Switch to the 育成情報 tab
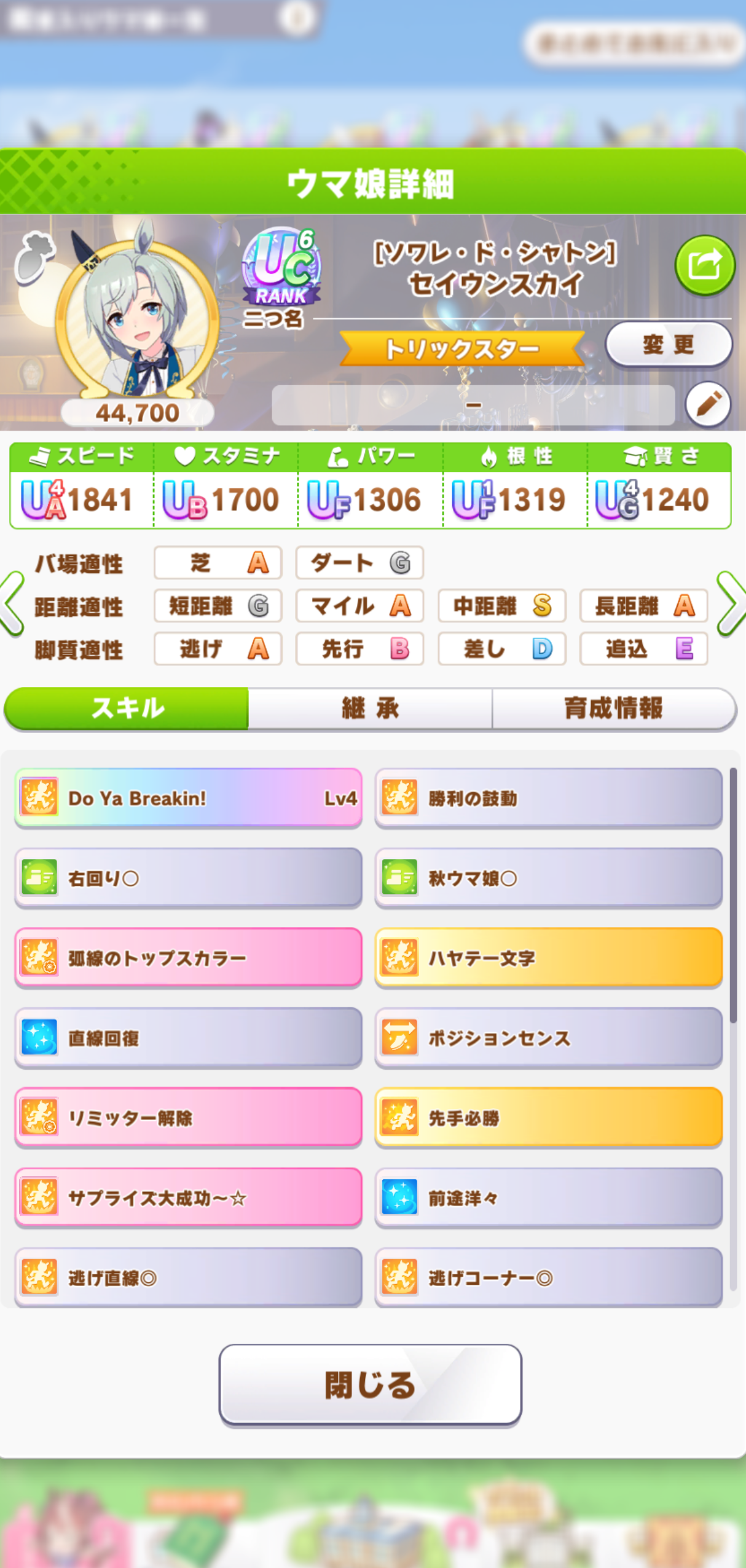Viewport: 746px width, 1568px height. (613, 708)
